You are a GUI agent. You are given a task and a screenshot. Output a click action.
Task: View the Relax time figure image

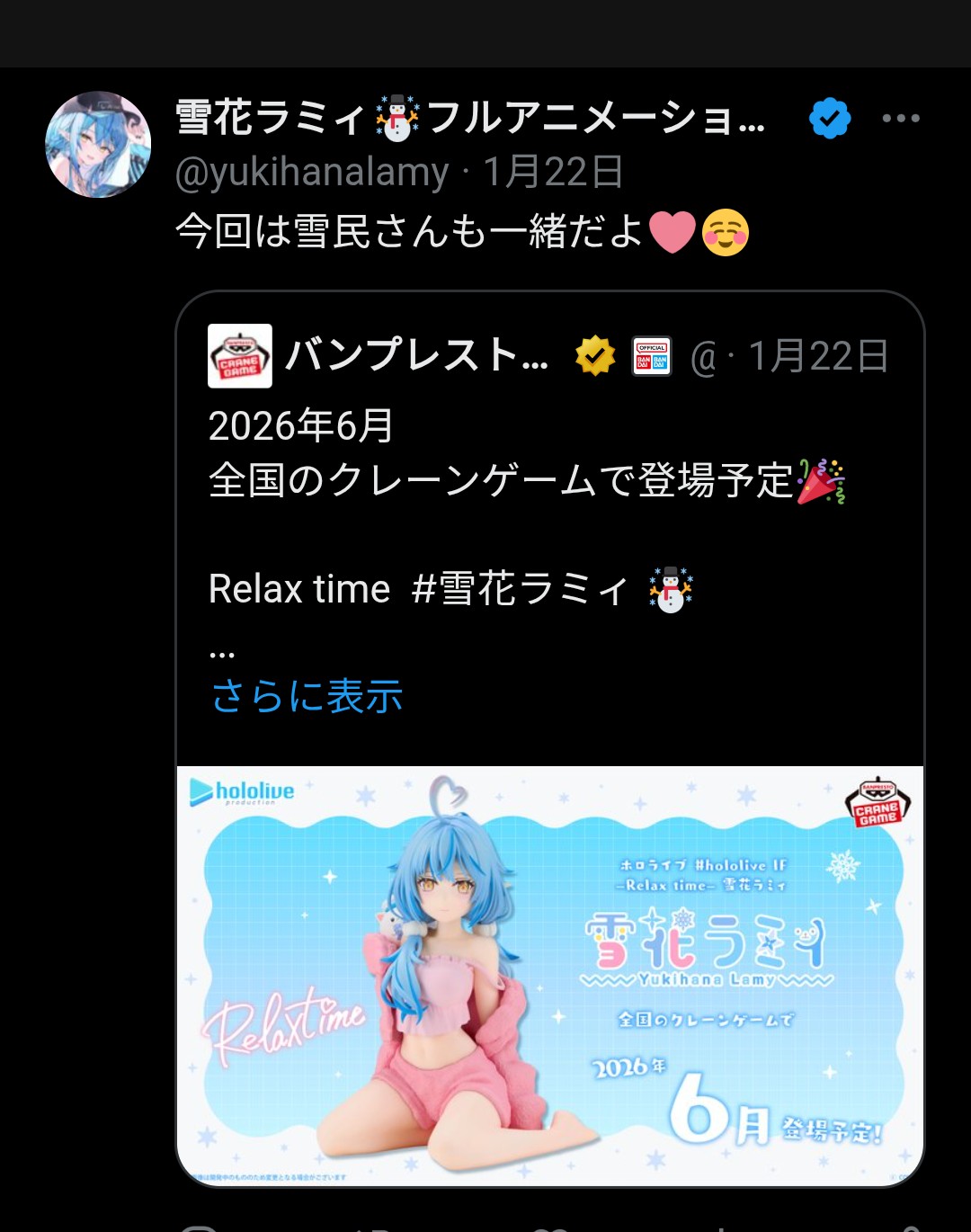(x=550, y=976)
